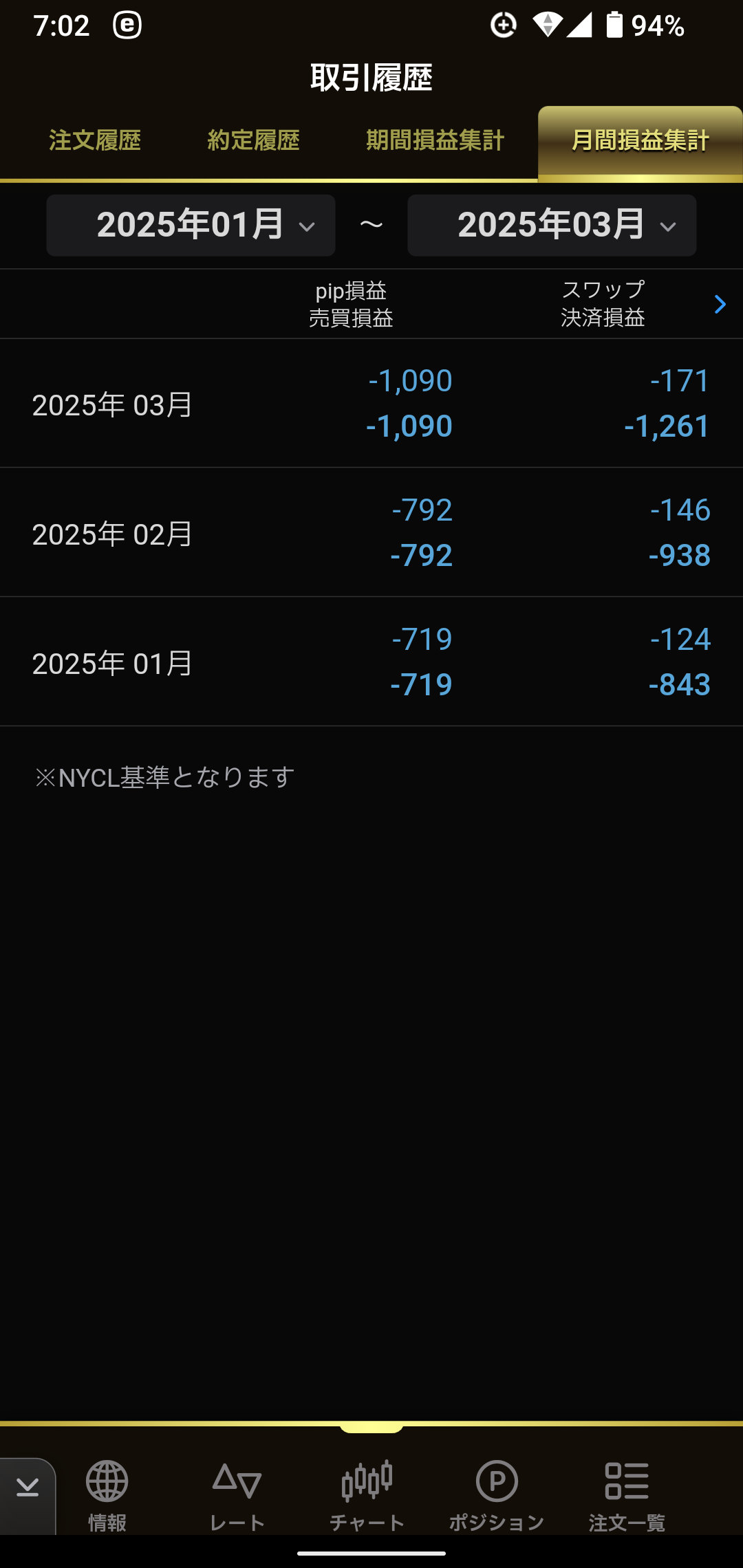The height and width of the screenshot is (1568, 743).
Task: Open the 2025年 02月 monthly row
Action: 371,532
